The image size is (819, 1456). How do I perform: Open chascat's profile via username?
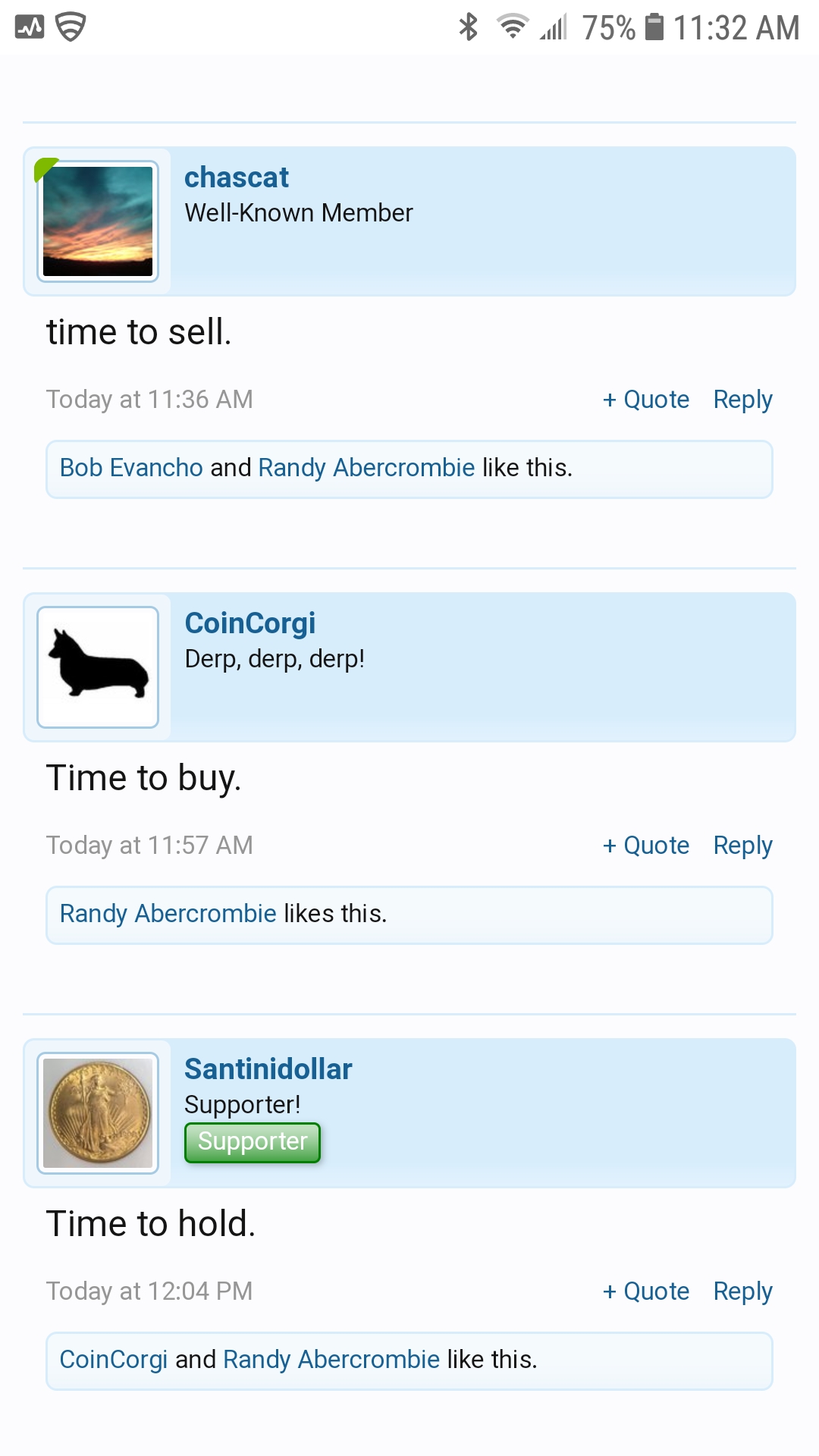tap(237, 177)
